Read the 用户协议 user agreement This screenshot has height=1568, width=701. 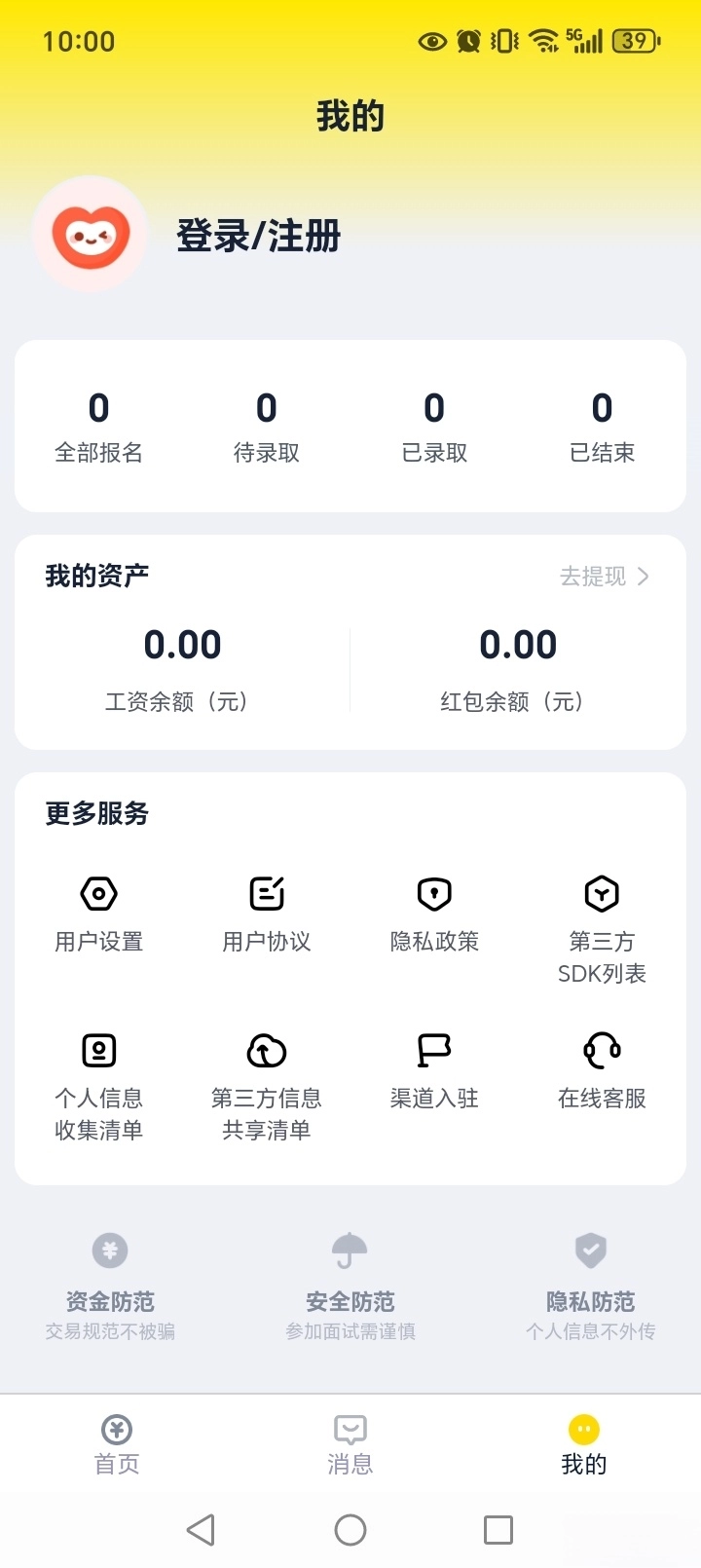(266, 914)
